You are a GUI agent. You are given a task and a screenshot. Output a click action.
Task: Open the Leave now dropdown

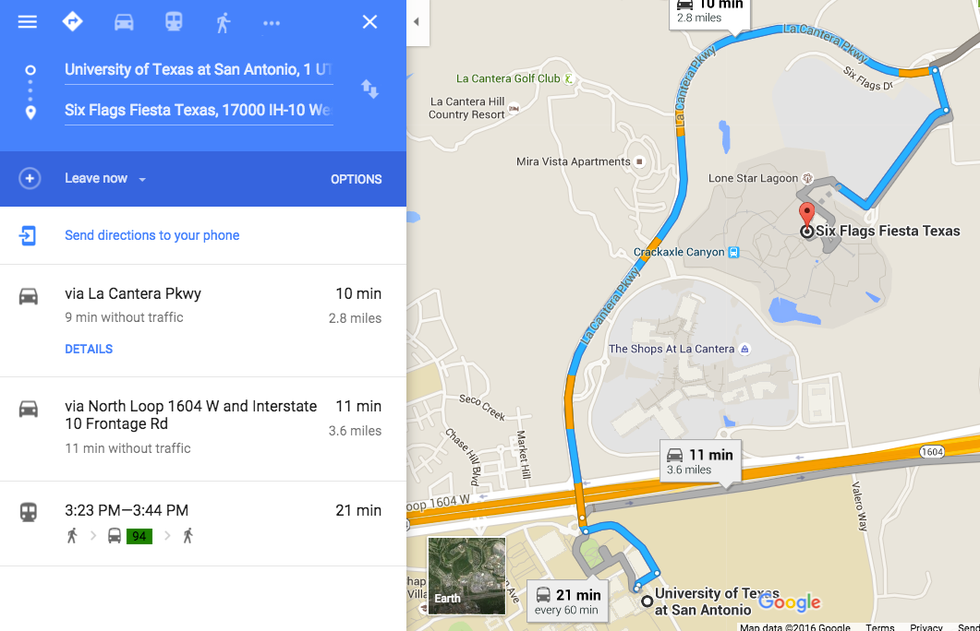[105, 179]
